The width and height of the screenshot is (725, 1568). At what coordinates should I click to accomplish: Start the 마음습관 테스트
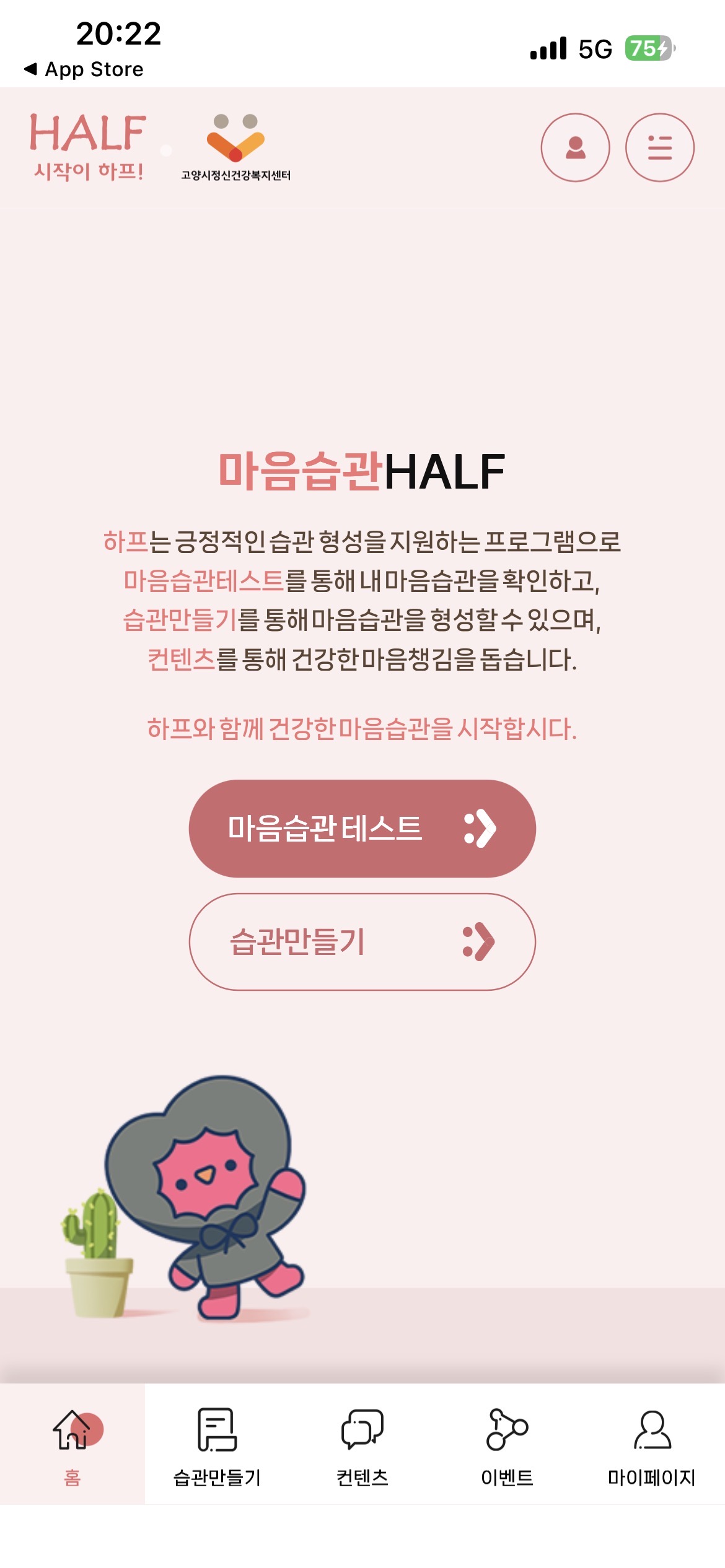(362, 828)
